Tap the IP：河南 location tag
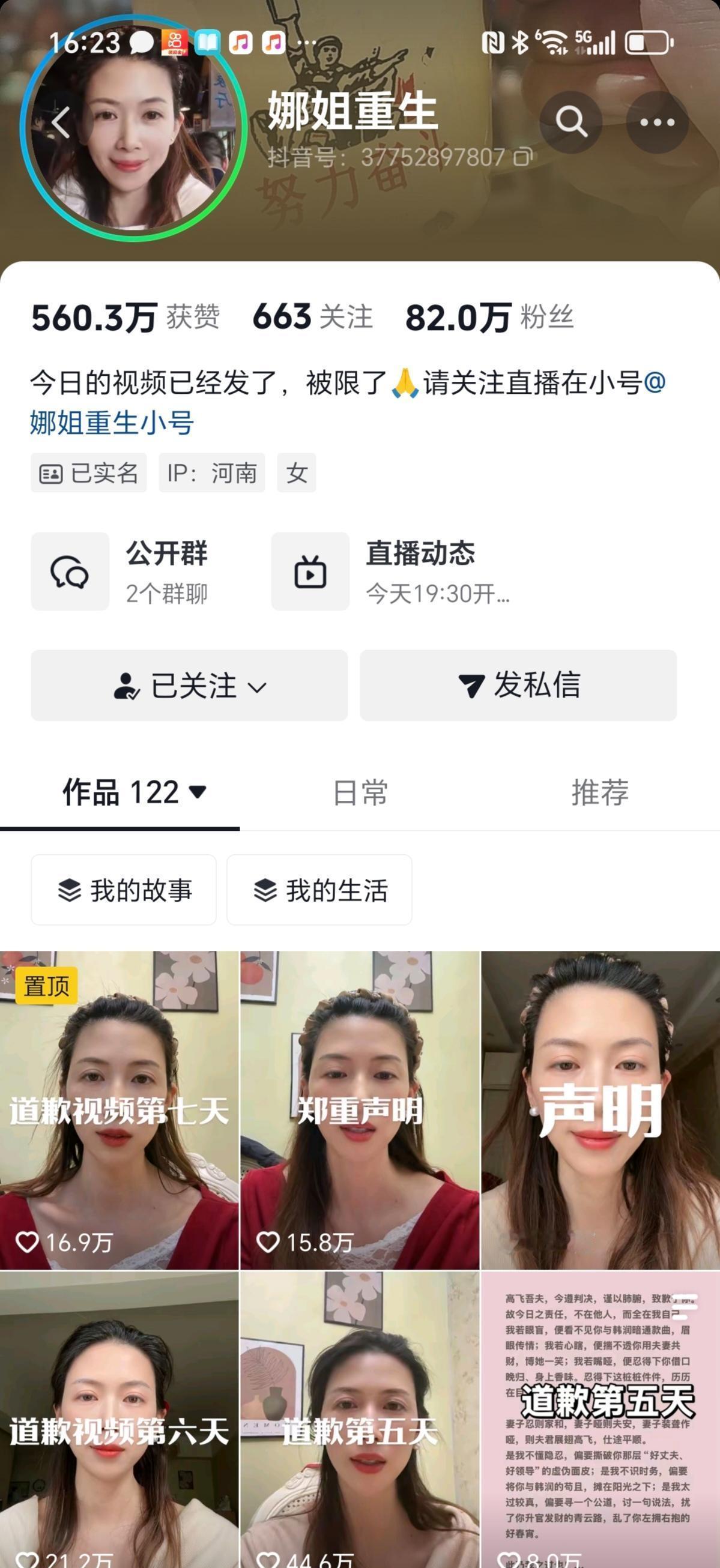 (x=213, y=473)
